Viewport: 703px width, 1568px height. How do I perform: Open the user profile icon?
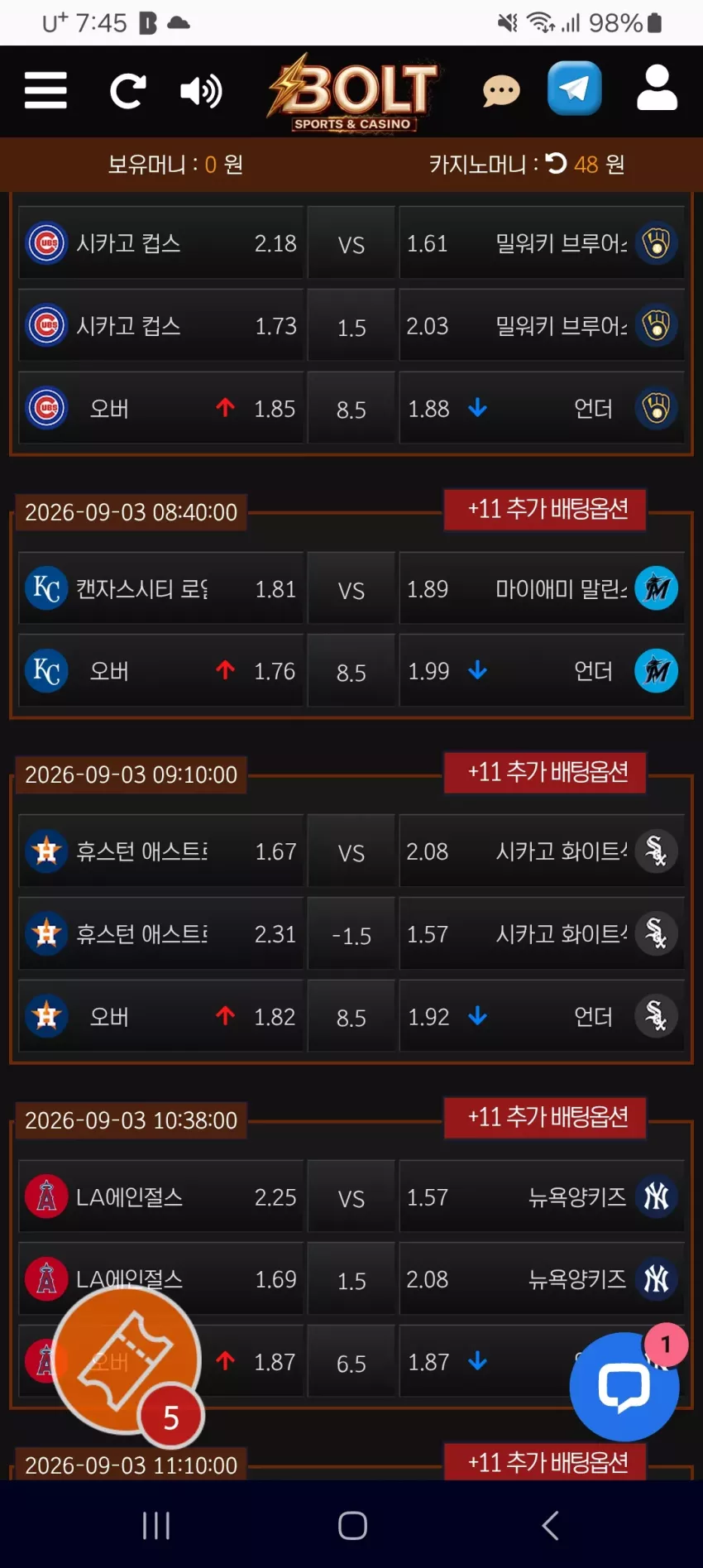coord(657,89)
